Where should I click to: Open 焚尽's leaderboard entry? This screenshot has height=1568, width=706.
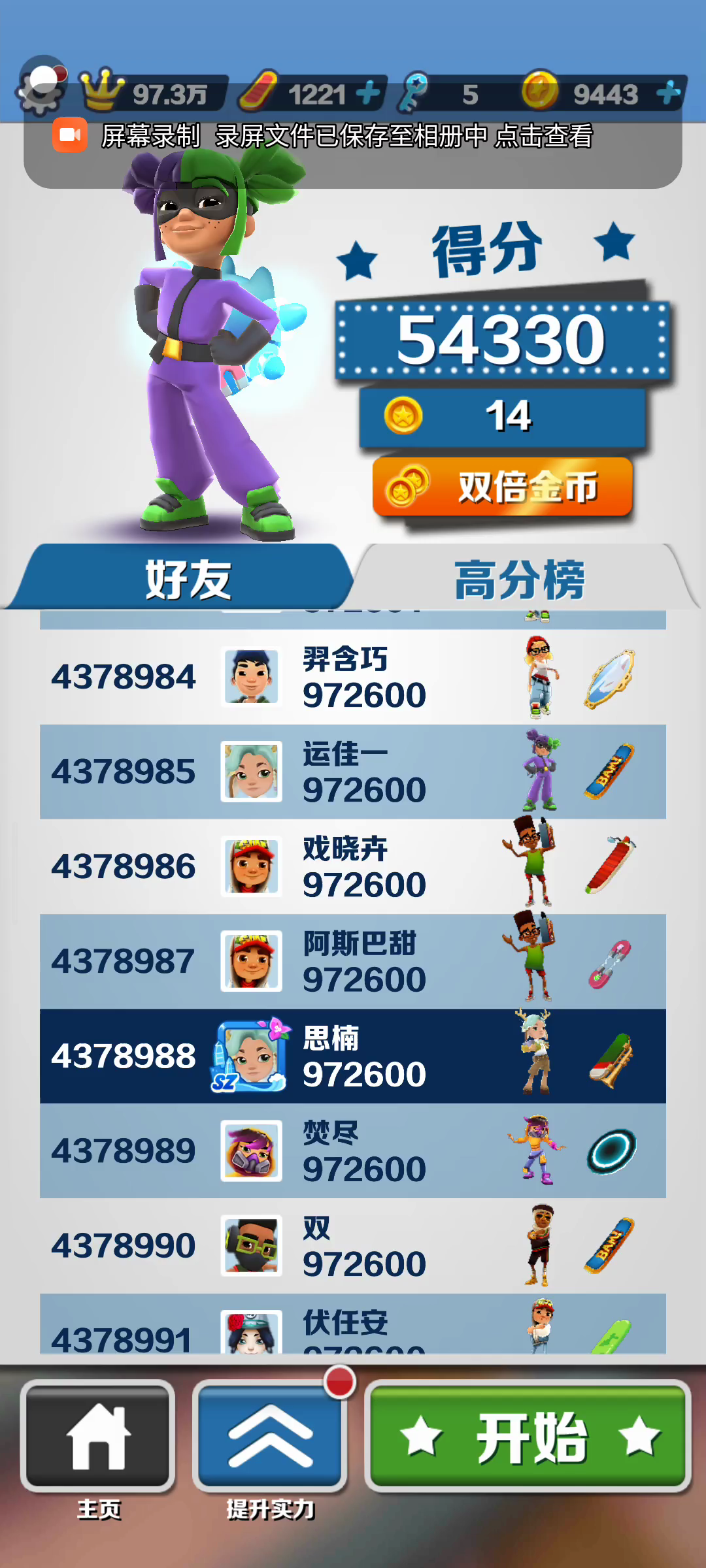pyautogui.click(x=353, y=1151)
